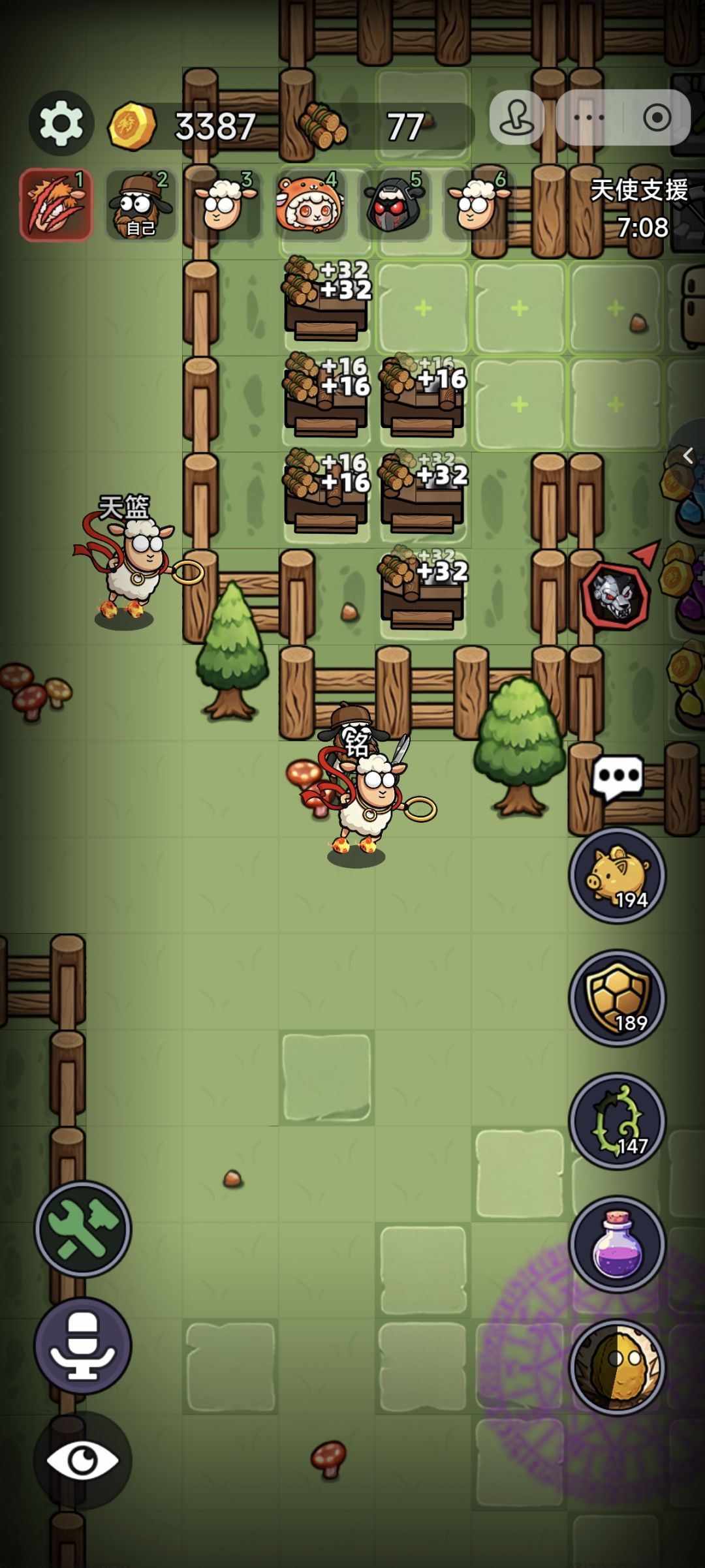Toggle the eye visibility button
This screenshot has width=705, height=1568.
coord(83,1460)
